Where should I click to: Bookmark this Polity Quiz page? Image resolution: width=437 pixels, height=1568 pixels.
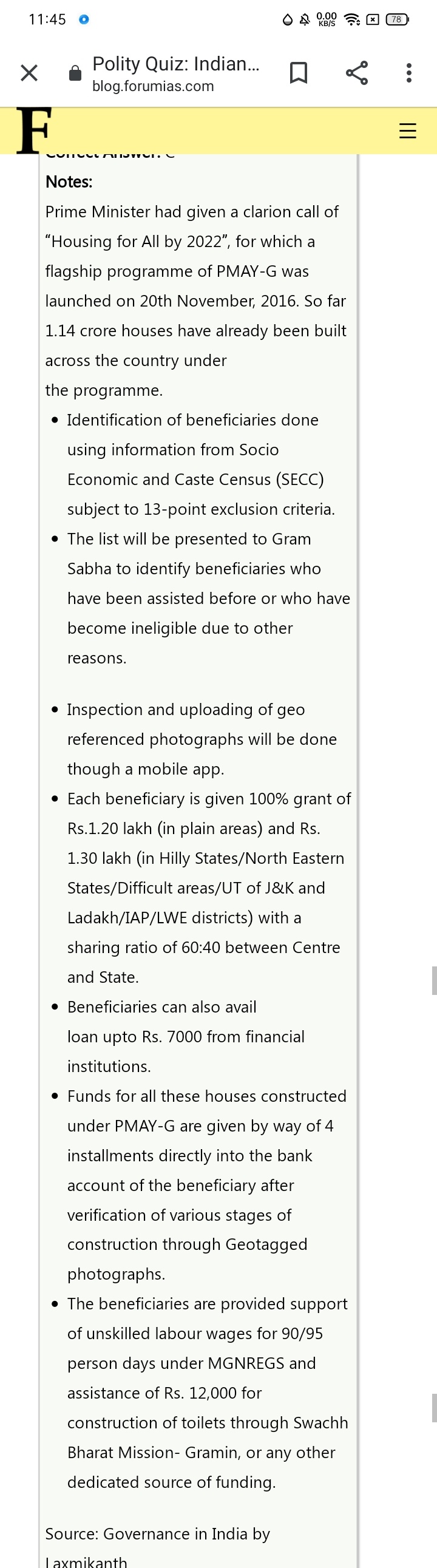point(298,73)
